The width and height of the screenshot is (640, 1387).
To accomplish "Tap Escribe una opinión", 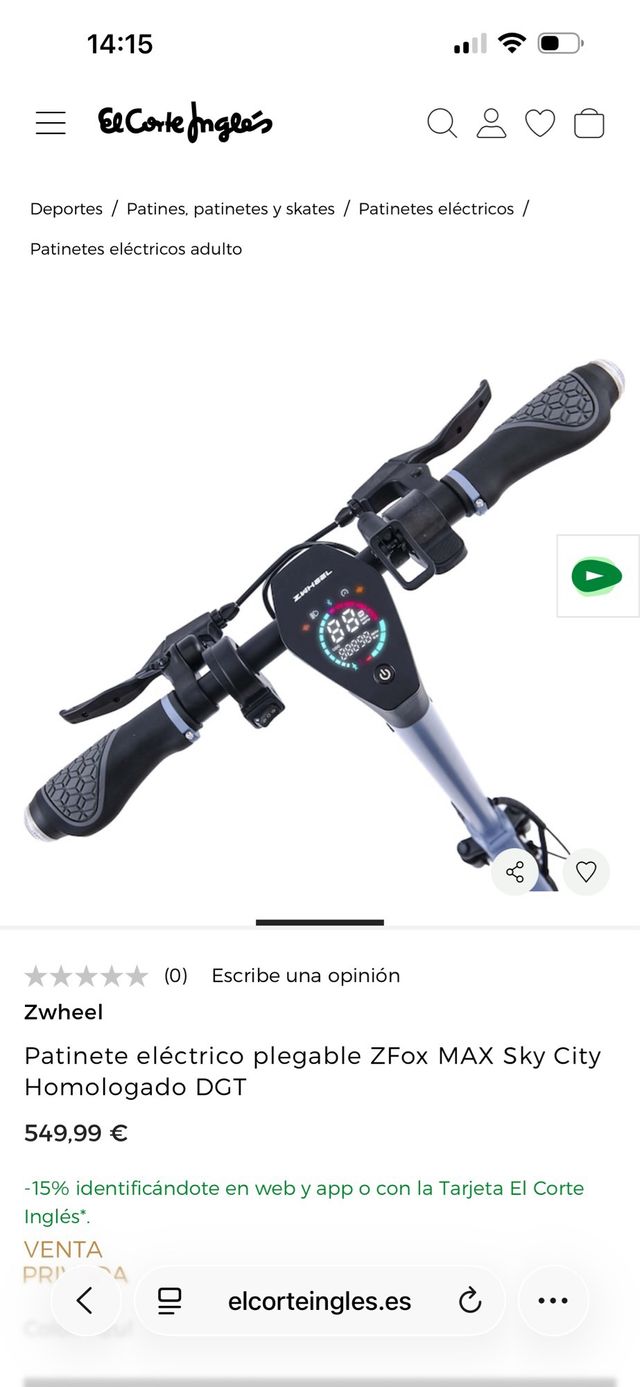I will pyautogui.click(x=305, y=976).
